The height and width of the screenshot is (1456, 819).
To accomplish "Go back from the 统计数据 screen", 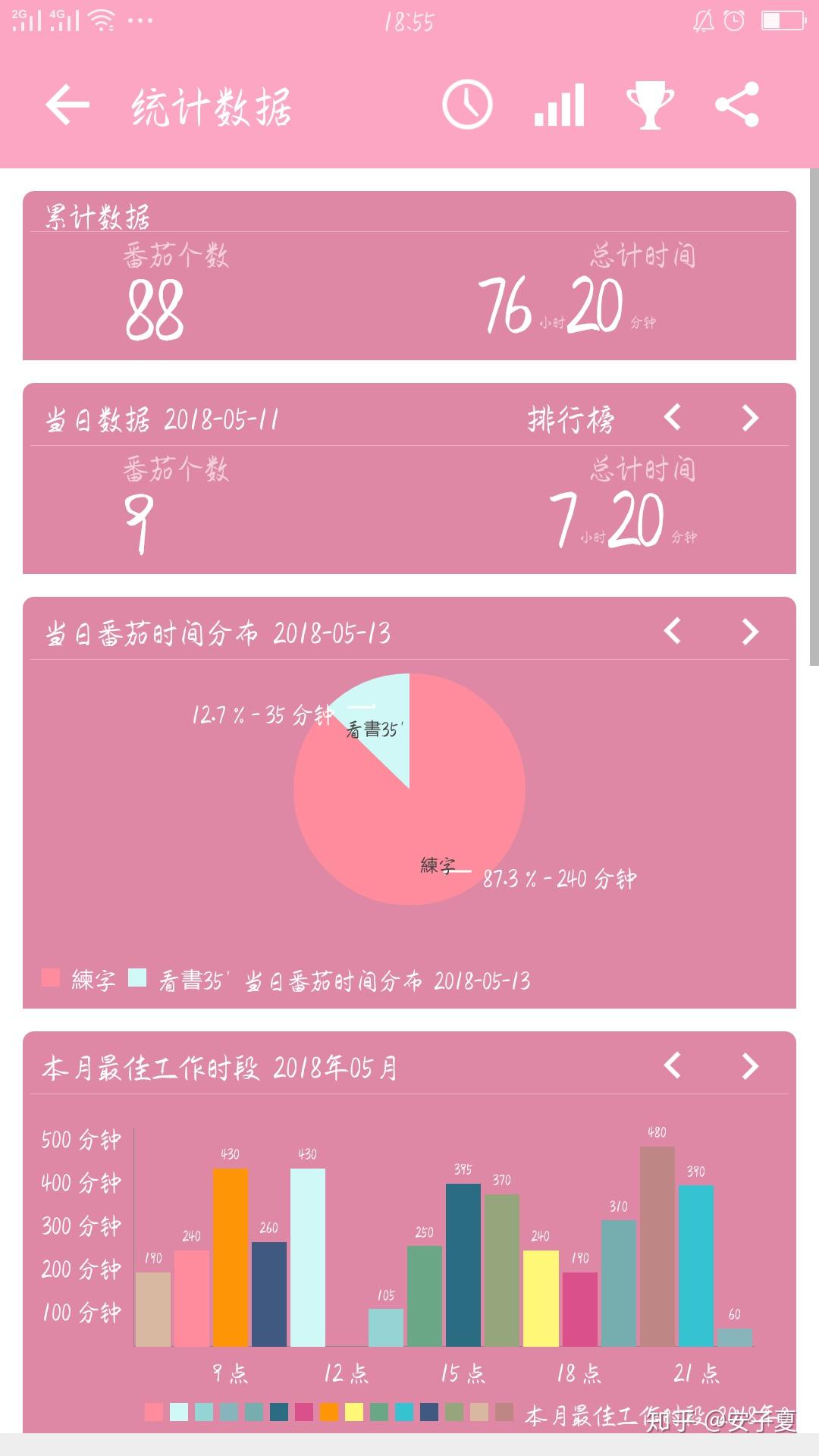I will click(67, 105).
